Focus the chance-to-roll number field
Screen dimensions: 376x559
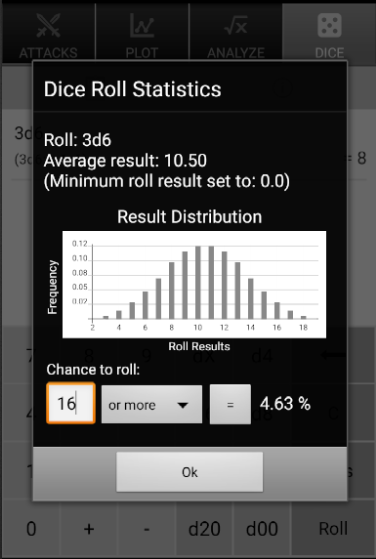71,404
